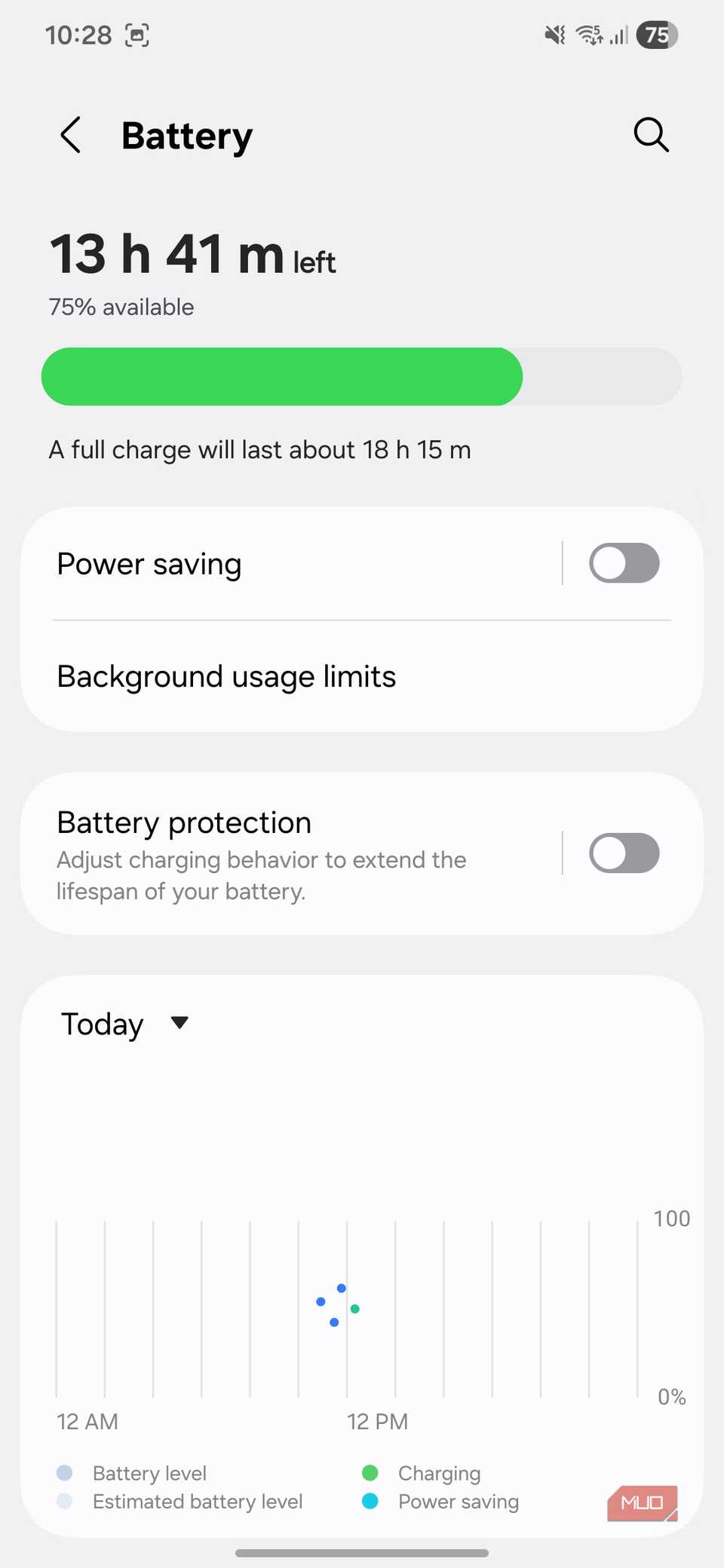Tap the 75% battery progress bar
Viewport: 724px width, 1568px height.
click(x=362, y=376)
